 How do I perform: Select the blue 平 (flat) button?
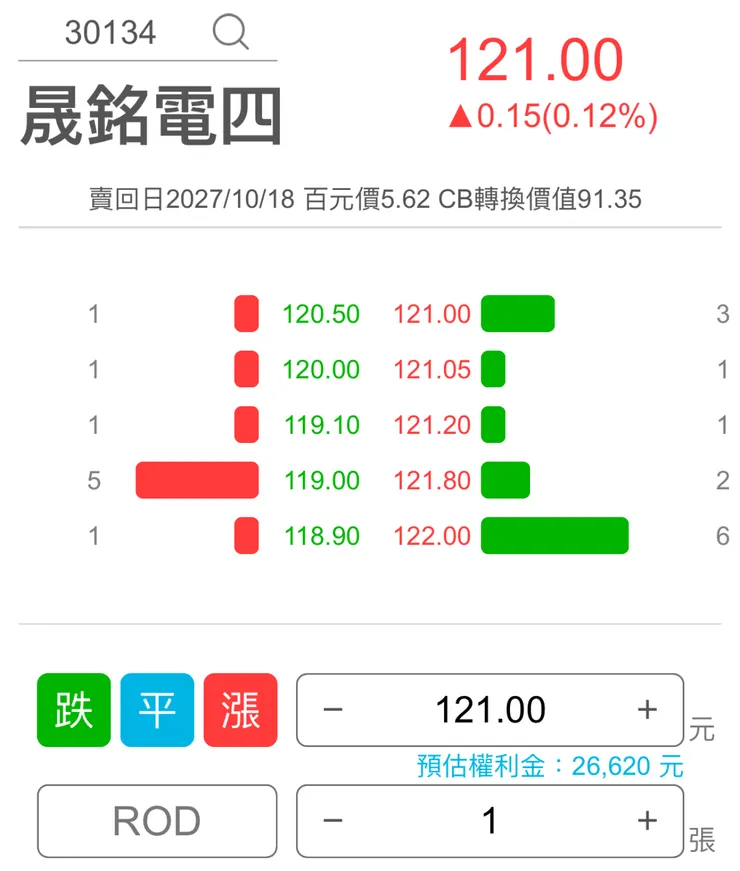tap(156, 710)
